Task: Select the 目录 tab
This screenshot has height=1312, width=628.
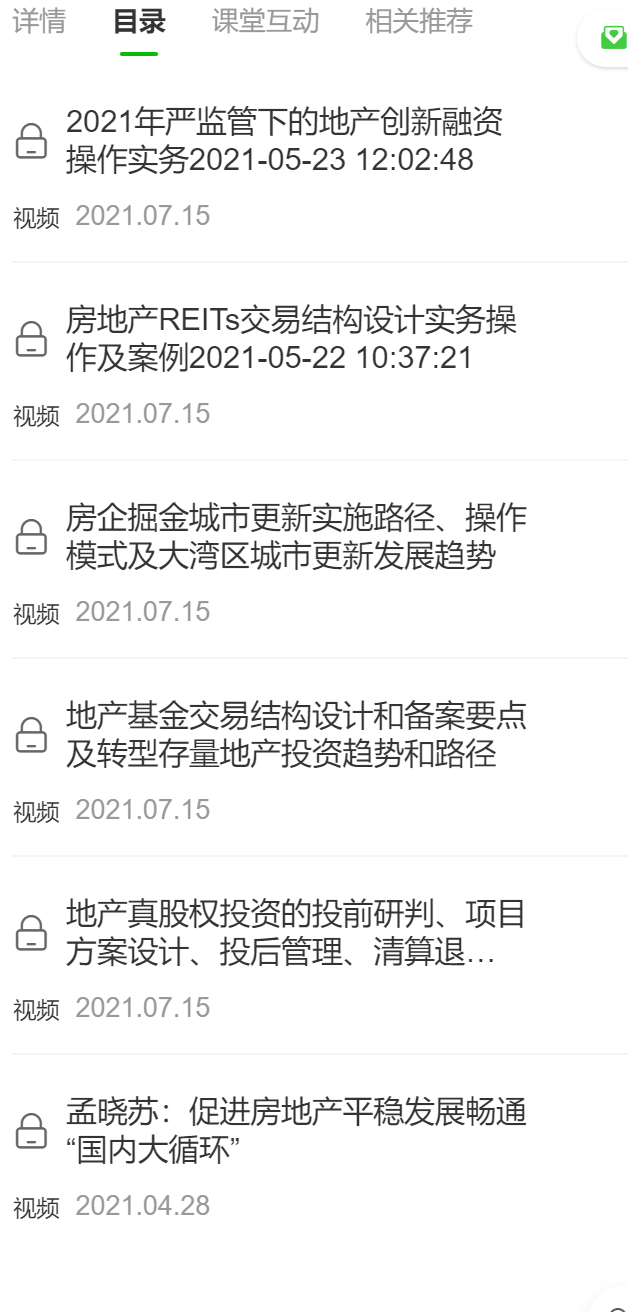Action: (139, 21)
